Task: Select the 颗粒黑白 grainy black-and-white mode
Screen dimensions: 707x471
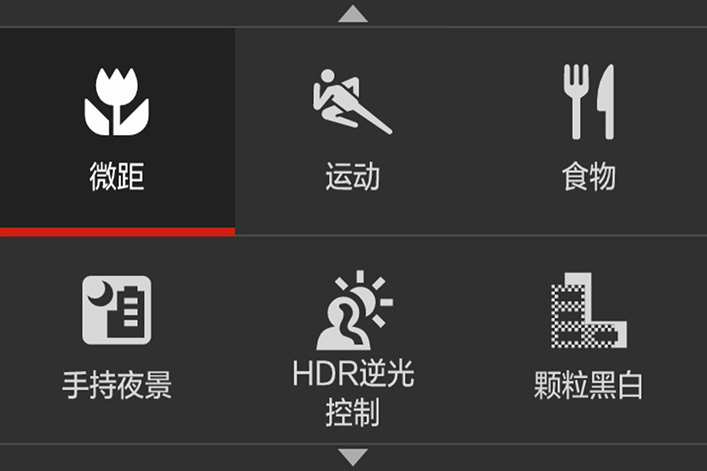Action: (588, 340)
